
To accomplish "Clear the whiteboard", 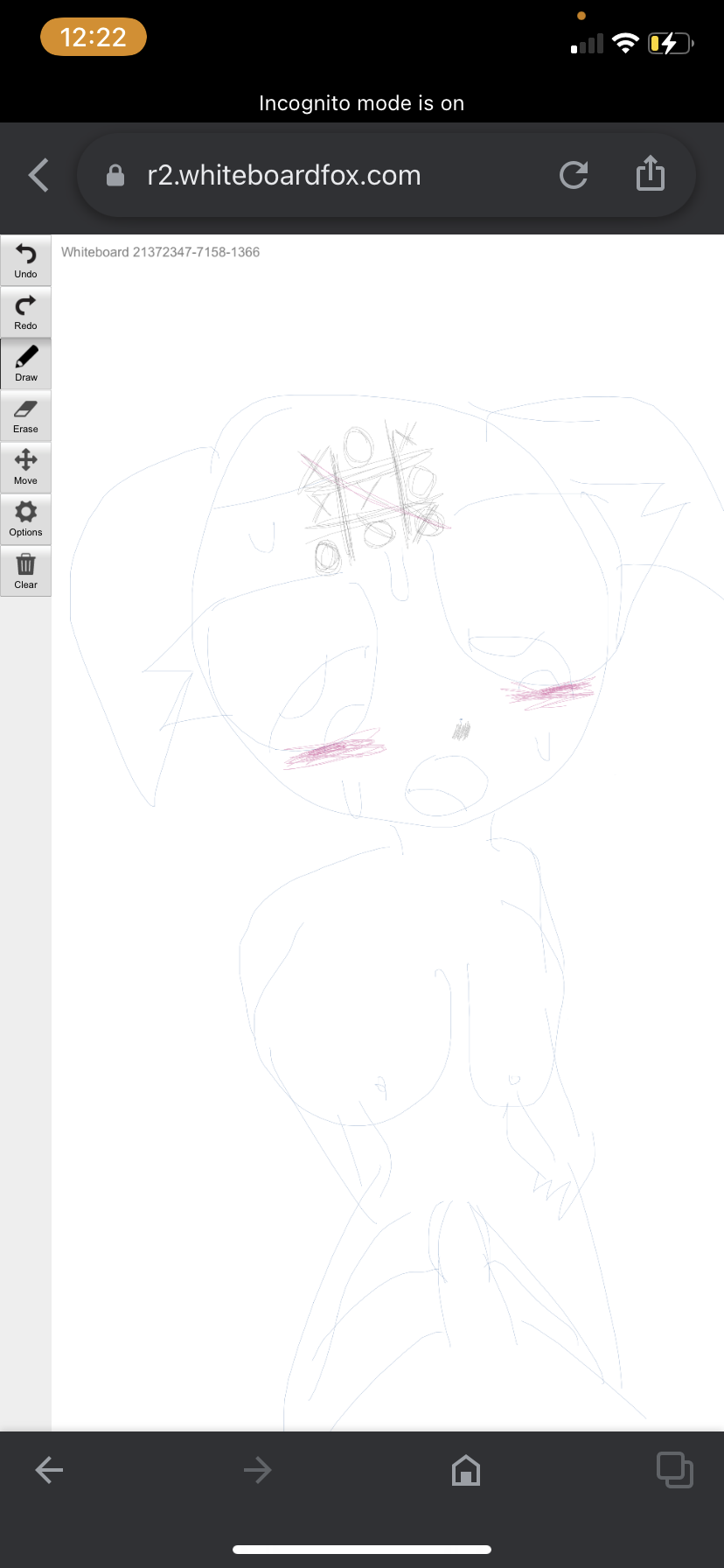I will tap(25, 570).
